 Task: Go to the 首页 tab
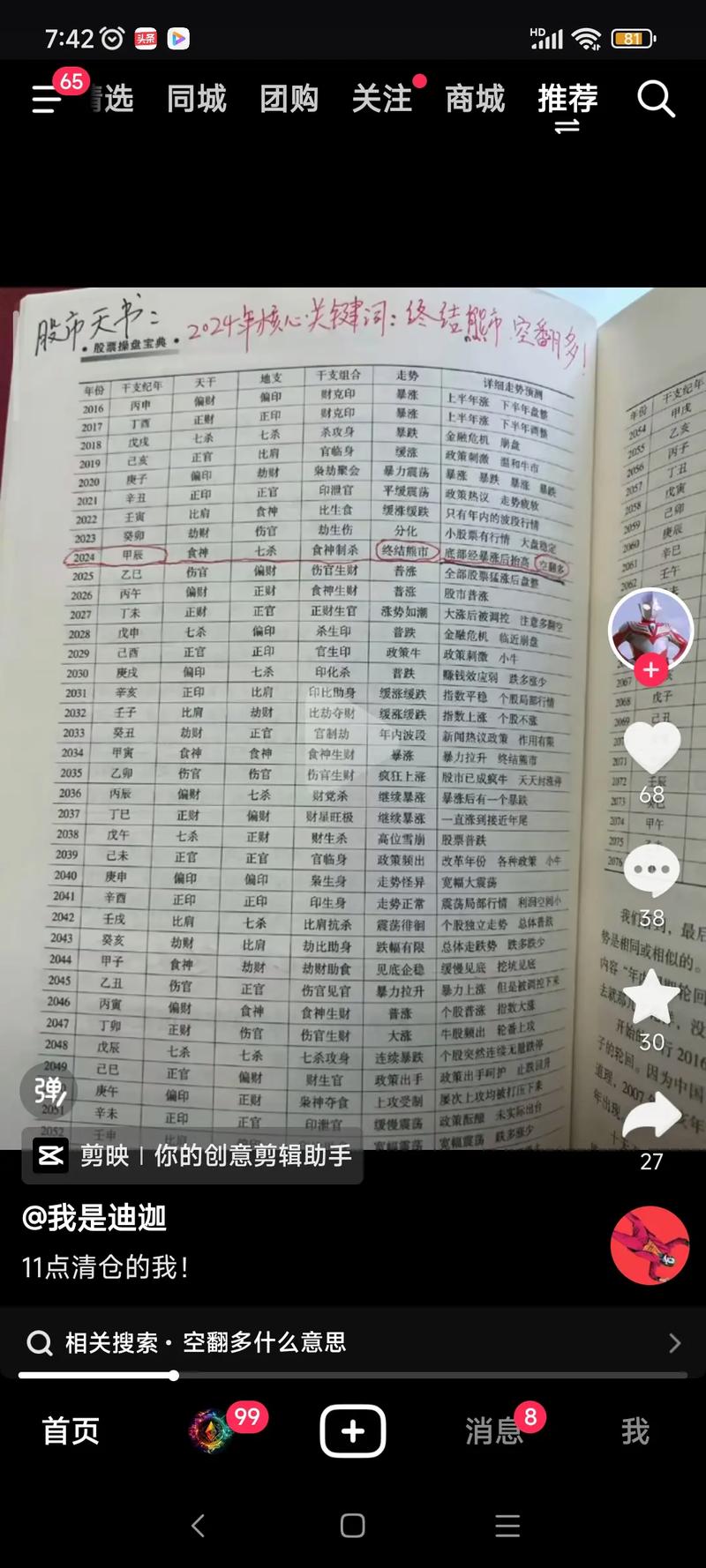pos(71,1430)
